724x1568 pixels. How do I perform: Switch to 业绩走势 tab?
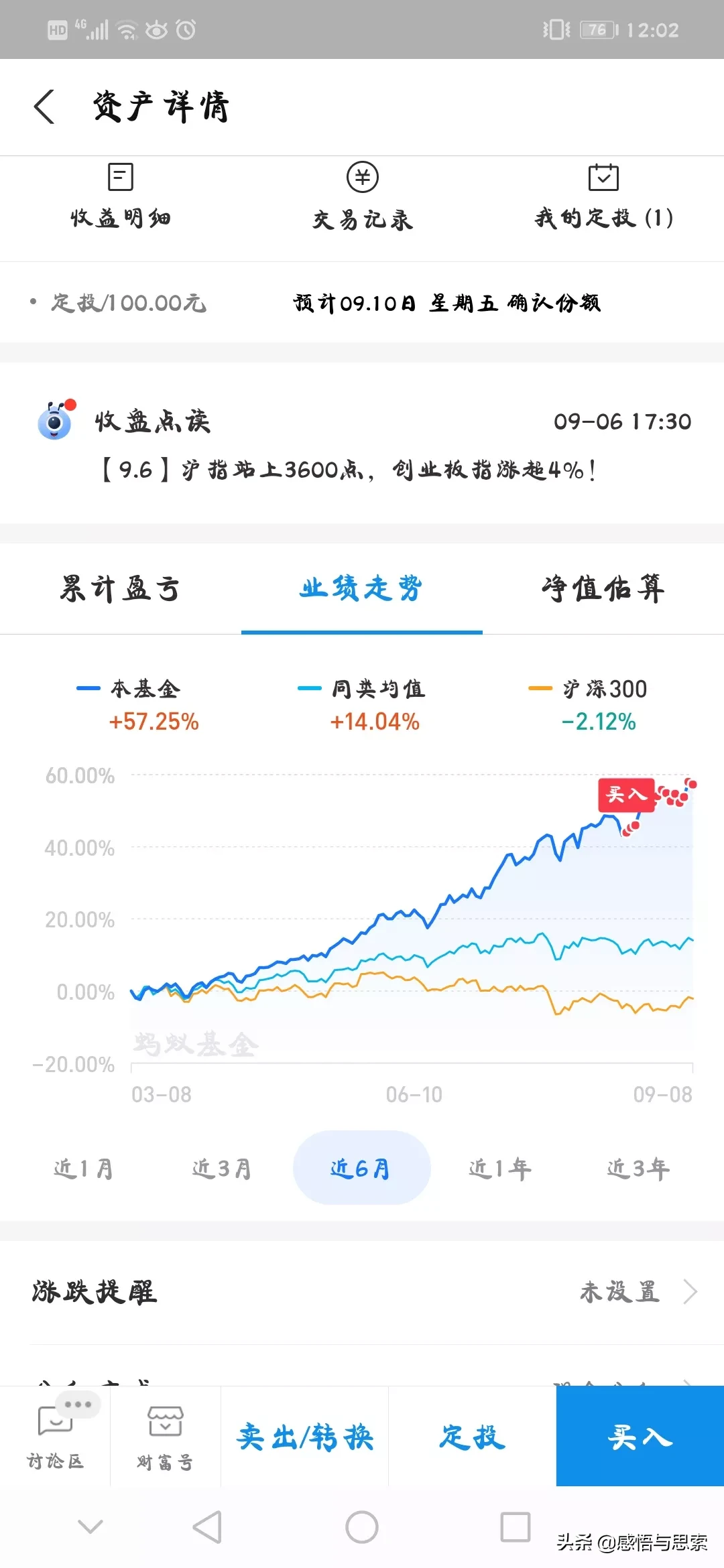click(361, 589)
